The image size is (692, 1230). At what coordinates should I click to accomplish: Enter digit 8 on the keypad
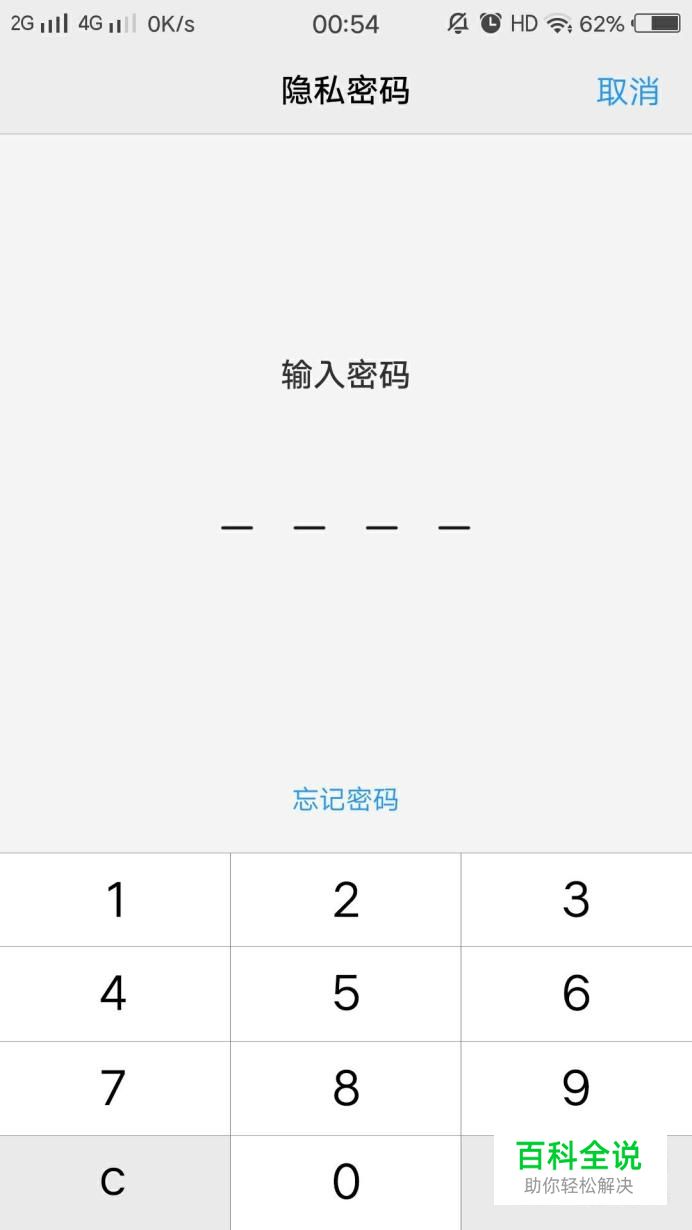click(346, 1088)
